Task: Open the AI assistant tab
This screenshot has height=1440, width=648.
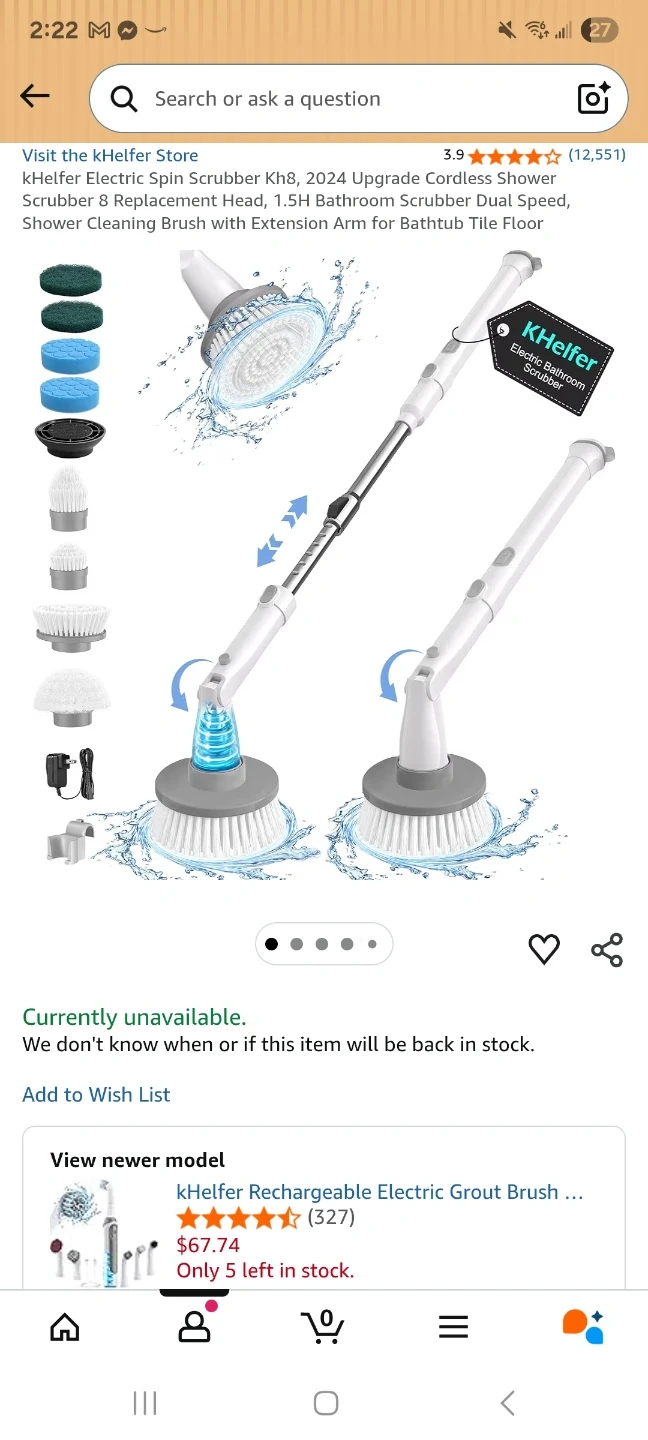Action: (x=583, y=1327)
